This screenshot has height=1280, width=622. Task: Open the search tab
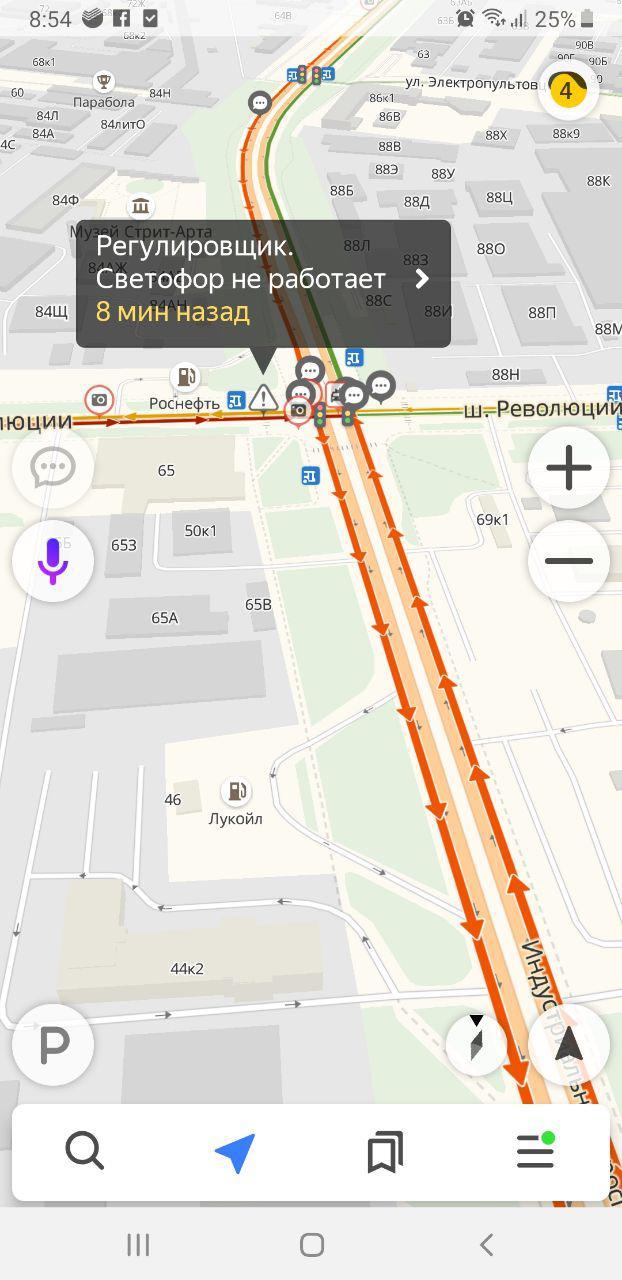(85, 1152)
